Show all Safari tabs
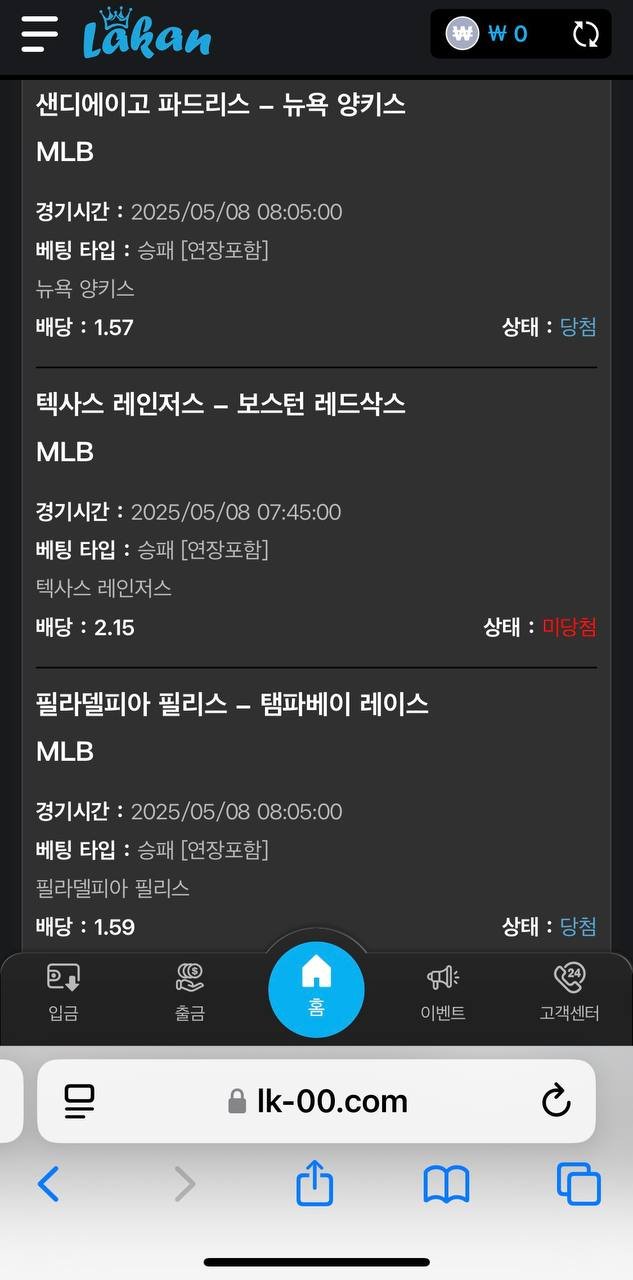This screenshot has height=1280, width=633. tap(578, 1185)
